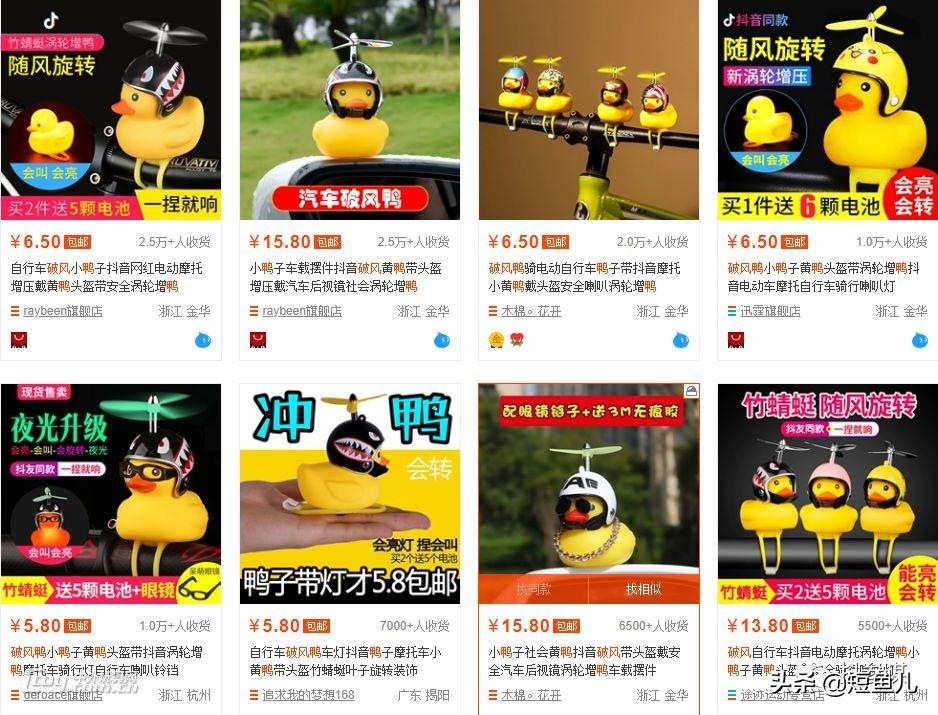Chat with 迅霆旗舰店 via the blue Wangwang icon
The width and height of the screenshot is (938, 715).
[919, 340]
